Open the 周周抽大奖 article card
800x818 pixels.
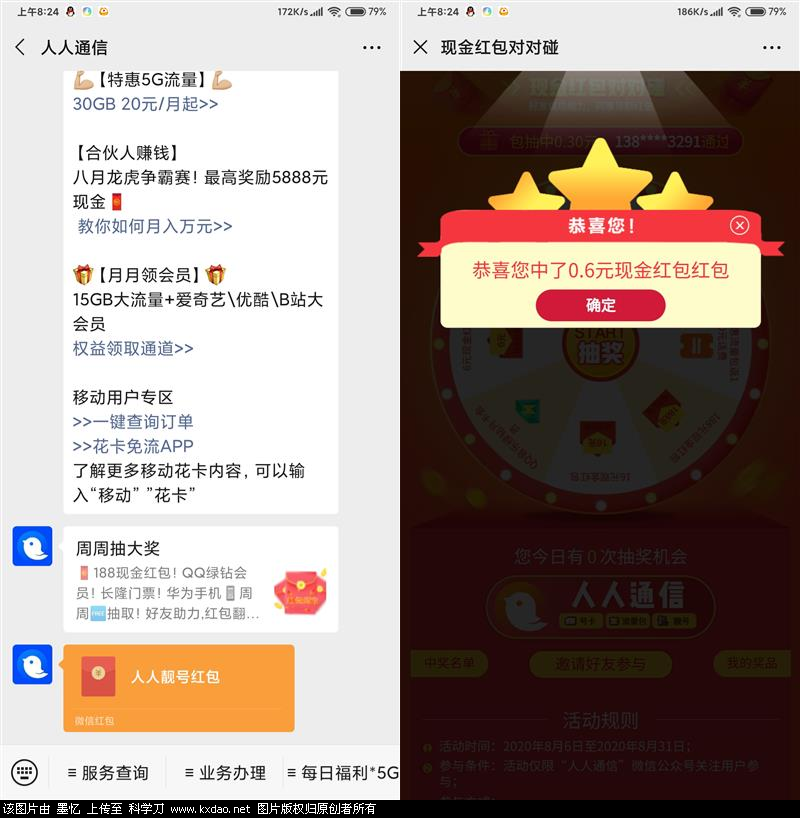[x=200, y=578]
